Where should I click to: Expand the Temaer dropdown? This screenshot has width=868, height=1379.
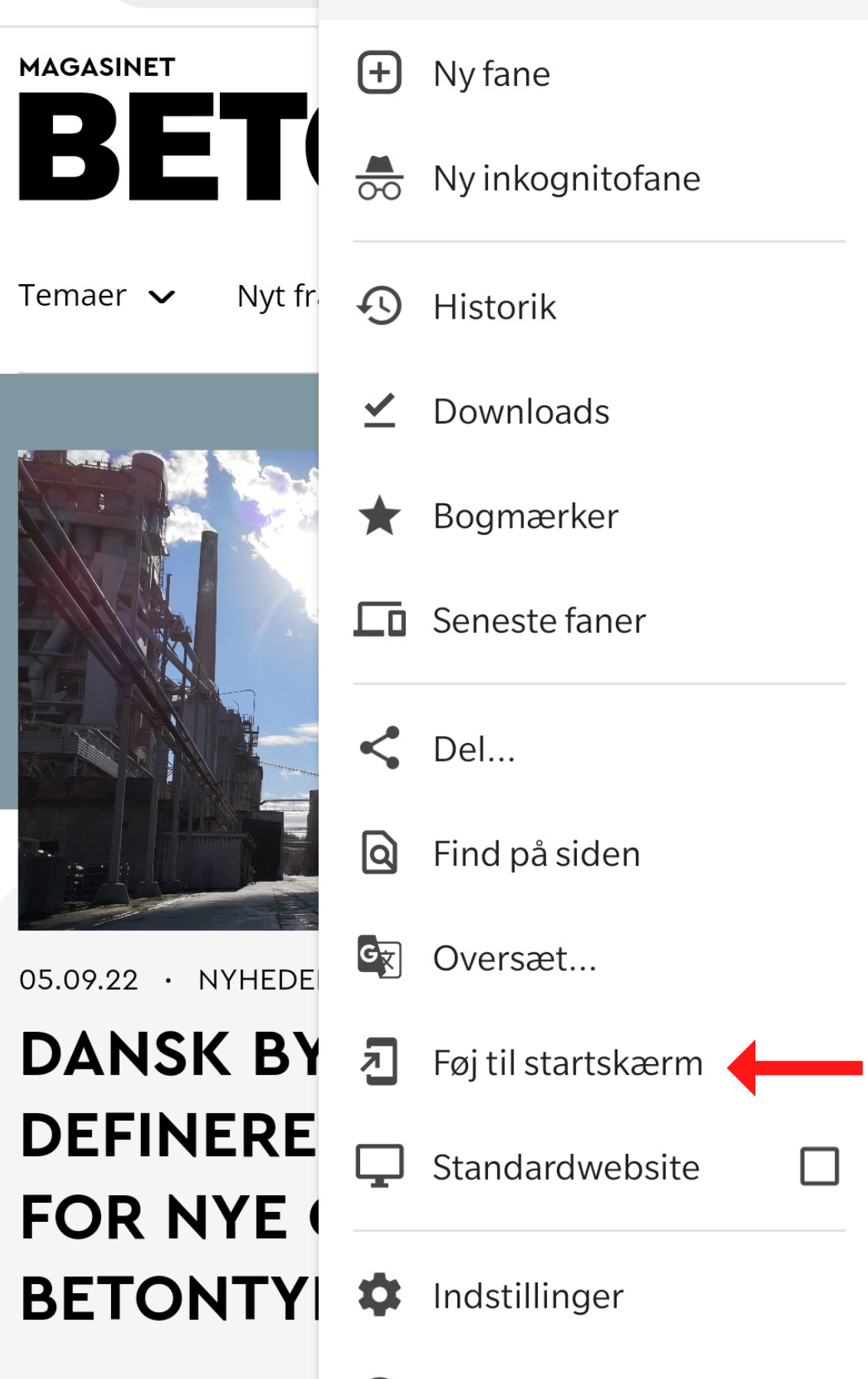[97, 296]
